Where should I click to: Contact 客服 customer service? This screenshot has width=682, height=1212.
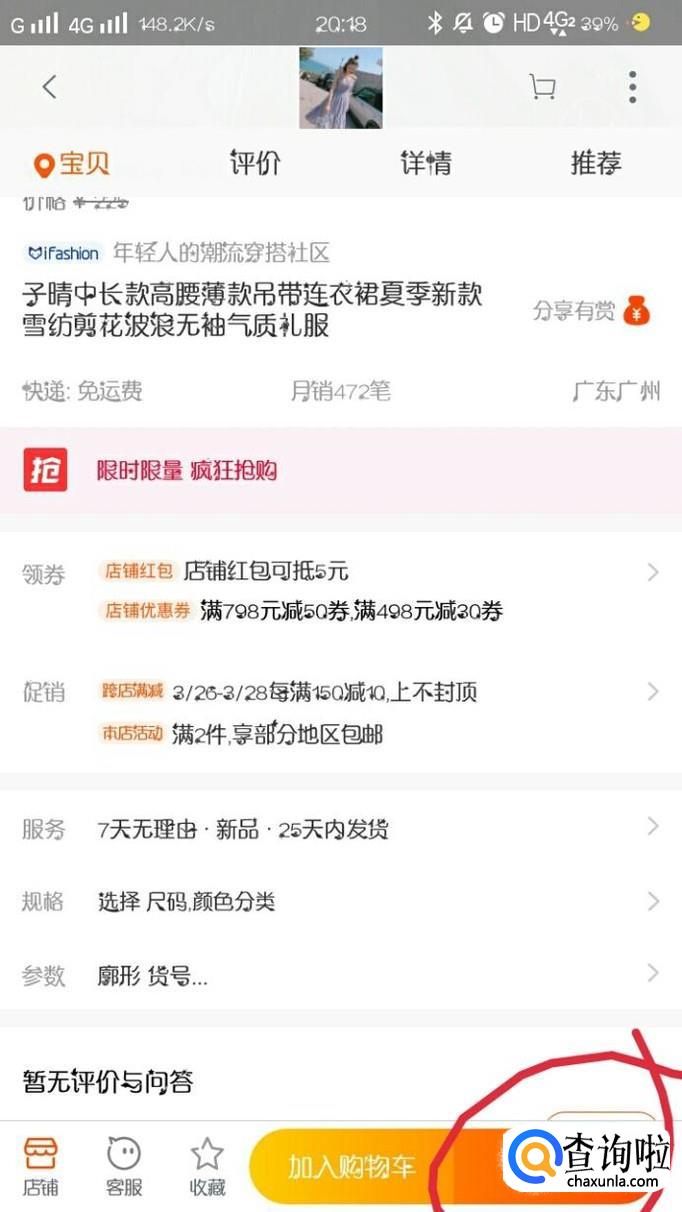124,1167
